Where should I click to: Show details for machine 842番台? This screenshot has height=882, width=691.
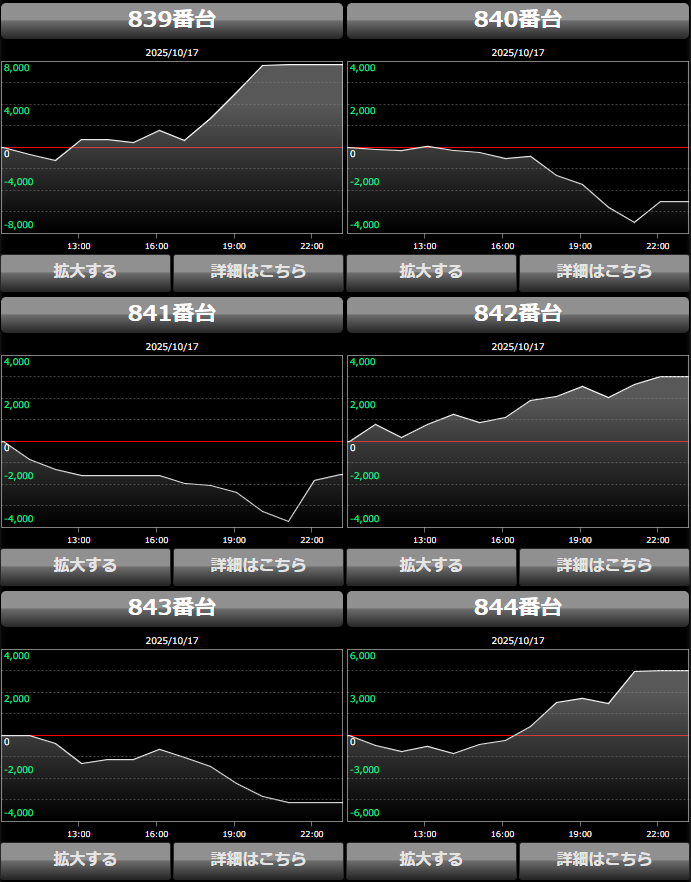click(604, 565)
